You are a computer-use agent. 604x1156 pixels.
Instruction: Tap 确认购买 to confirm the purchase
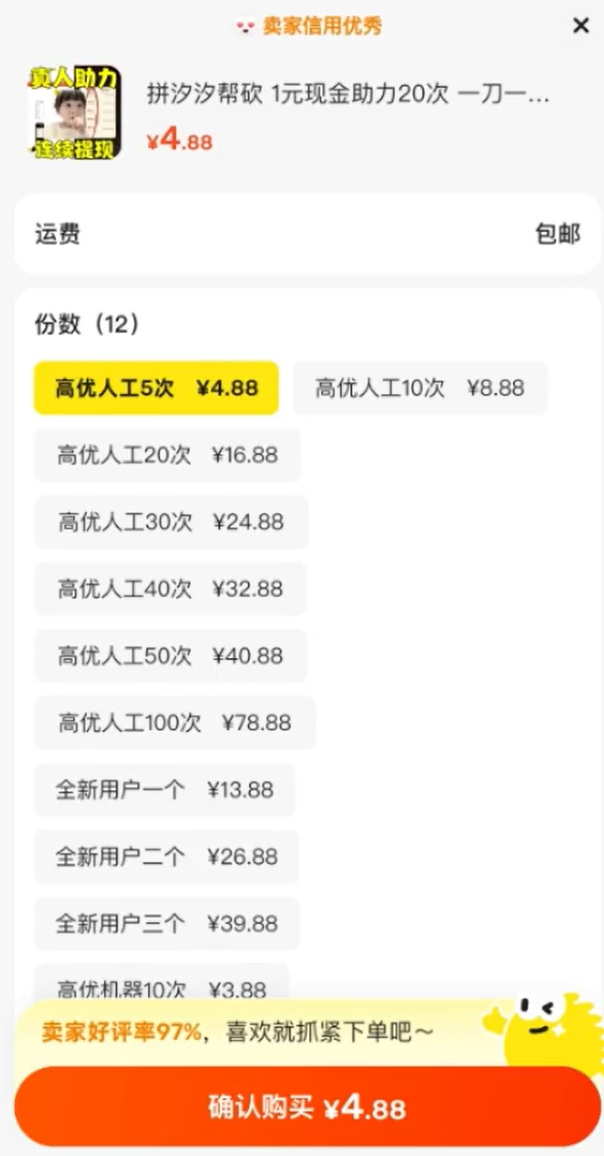point(307,1107)
